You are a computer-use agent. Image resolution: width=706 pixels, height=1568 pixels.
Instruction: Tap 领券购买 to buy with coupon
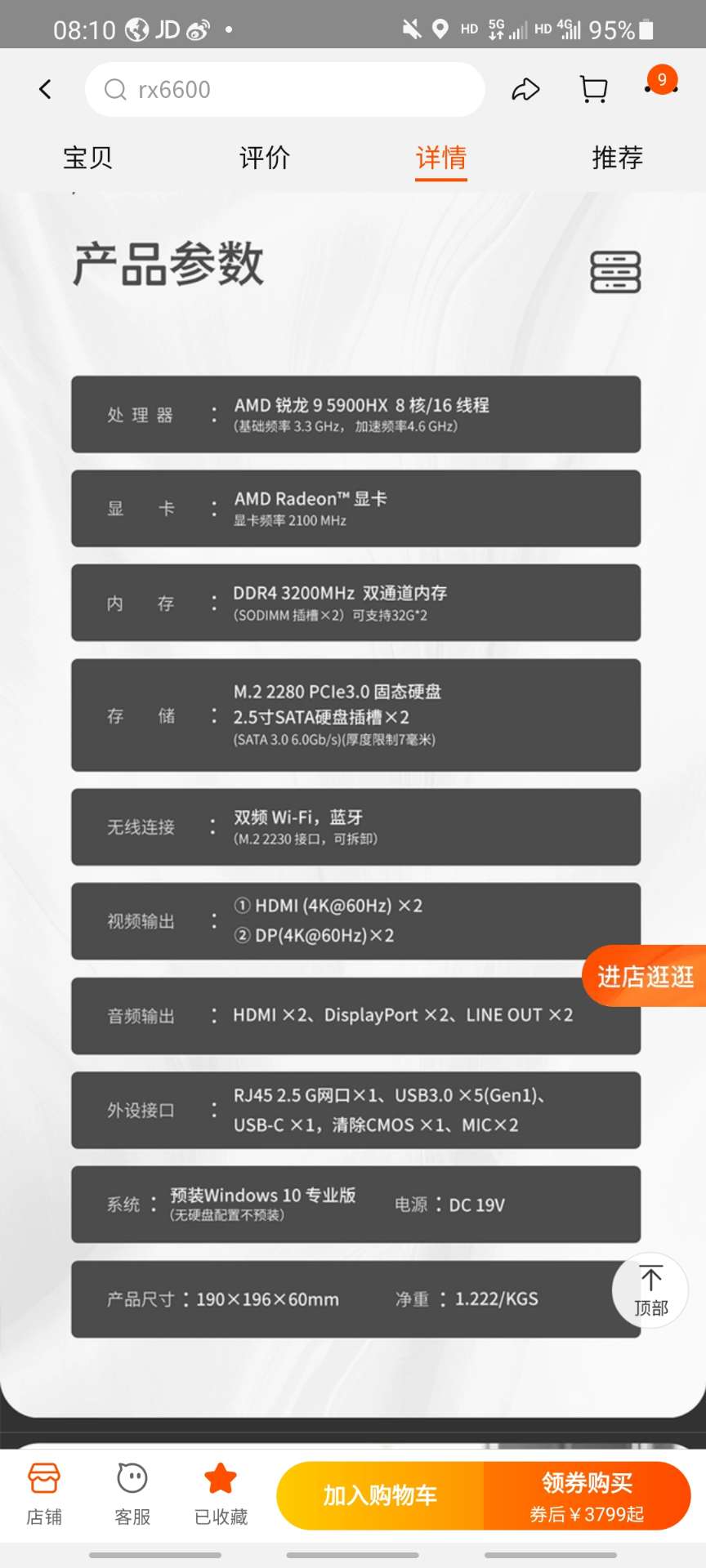click(x=587, y=1495)
